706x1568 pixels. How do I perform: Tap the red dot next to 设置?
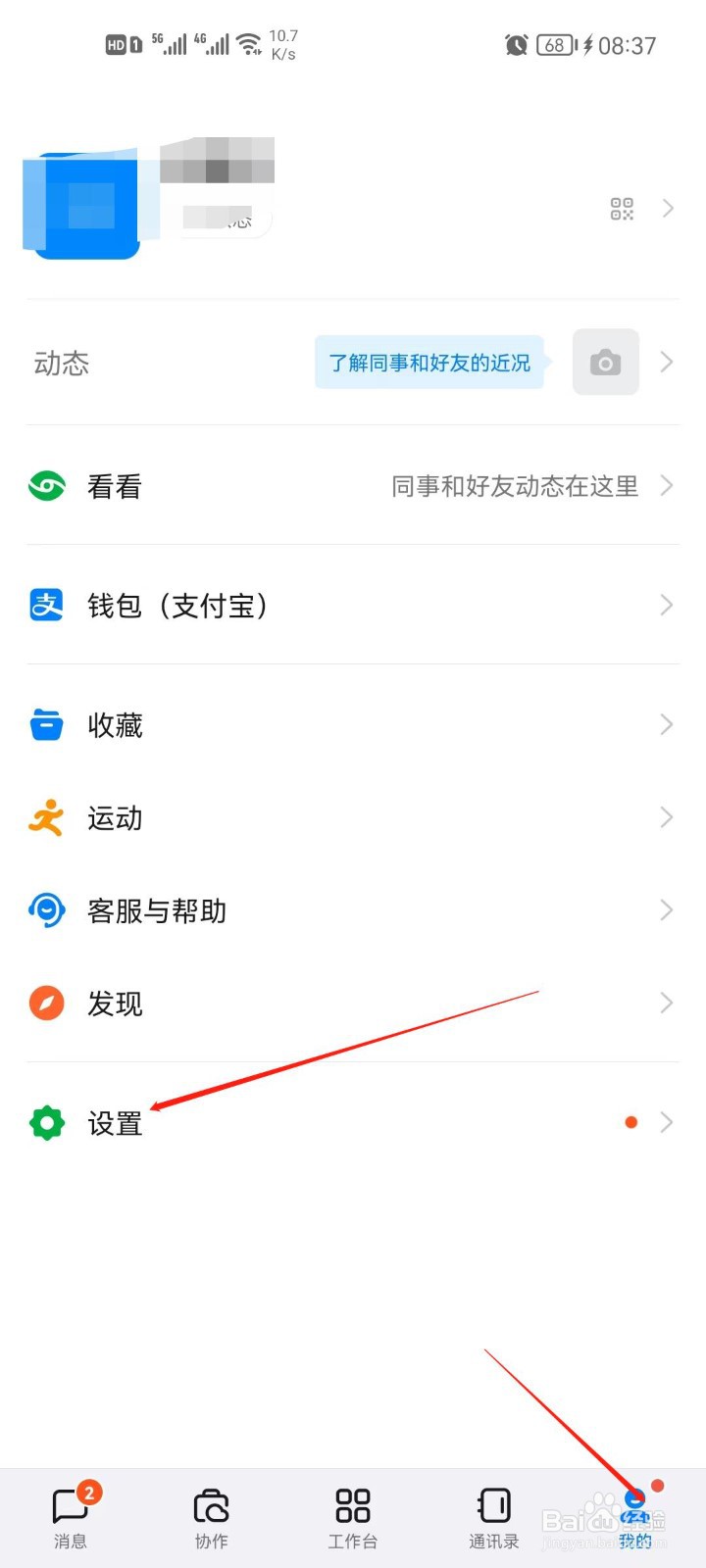pyautogui.click(x=630, y=1122)
